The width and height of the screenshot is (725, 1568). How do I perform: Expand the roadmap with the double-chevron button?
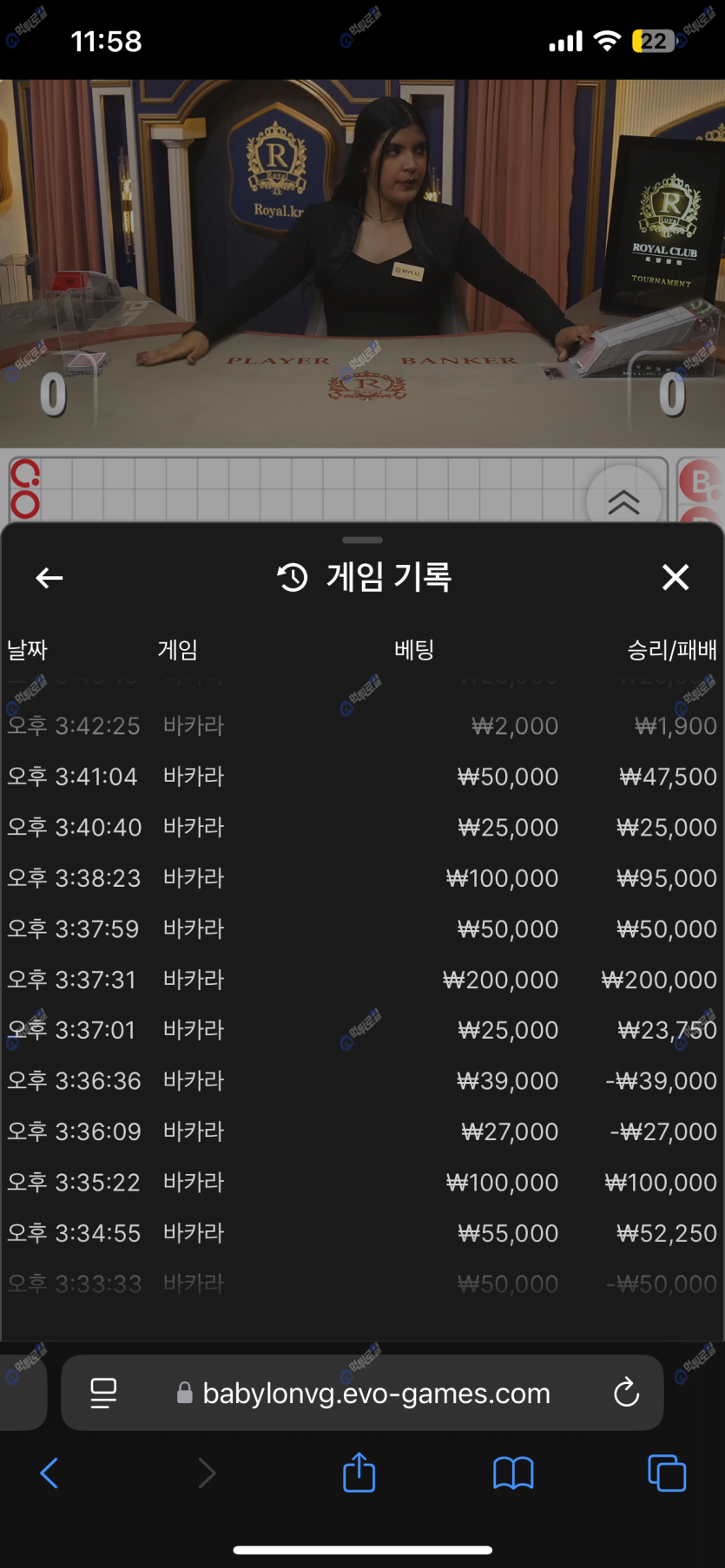pos(623,502)
